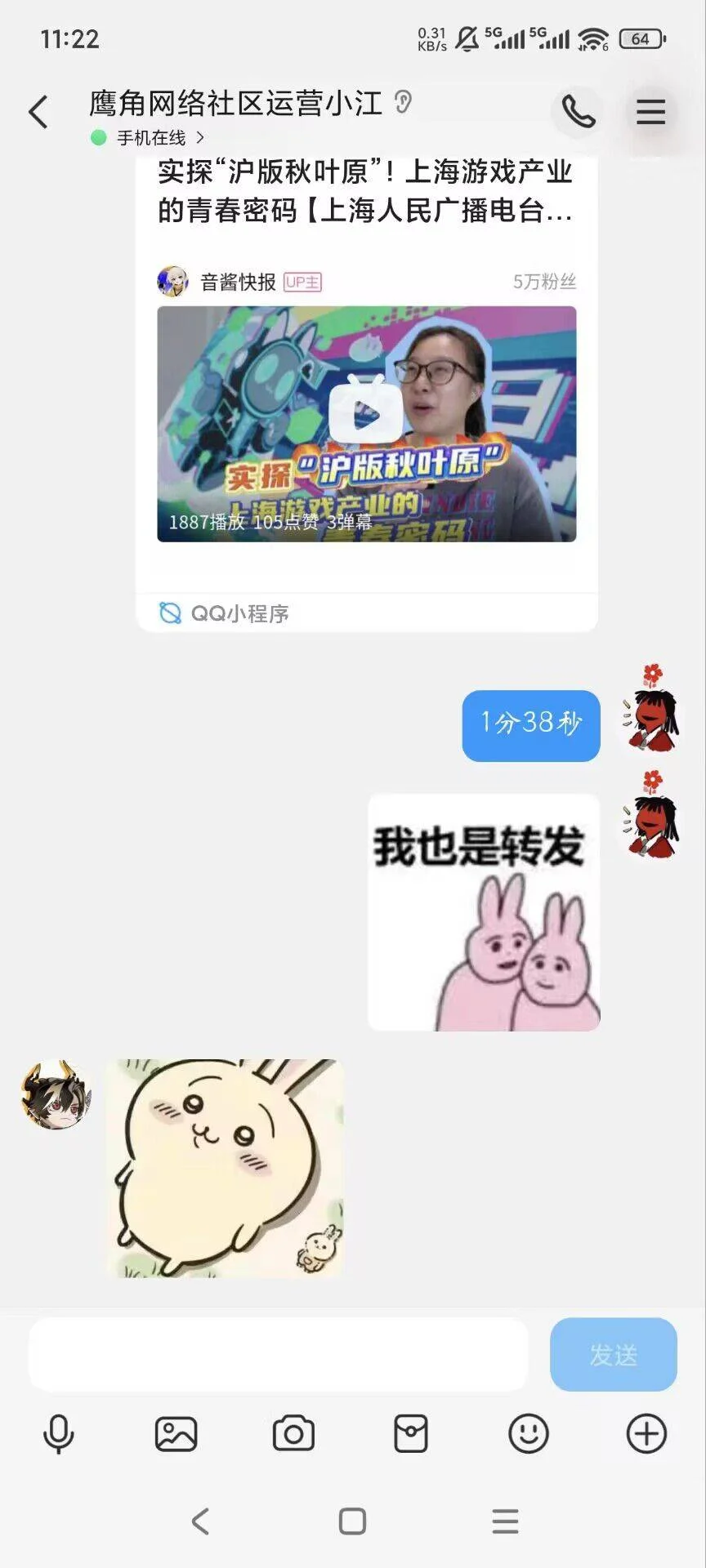
Task: Expand more options with the plus icon
Action: pyautogui.click(x=646, y=1434)
